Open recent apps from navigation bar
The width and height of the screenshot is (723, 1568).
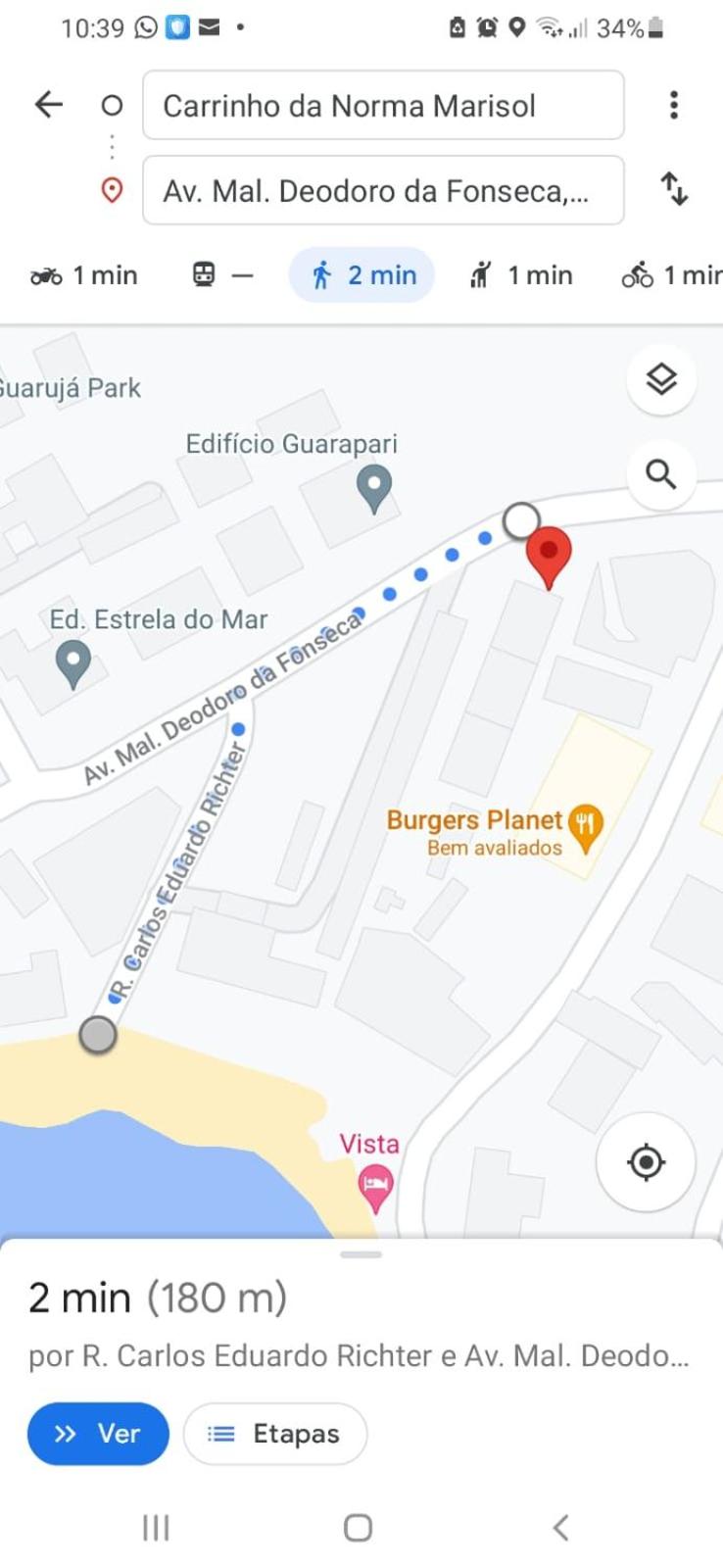[x=156, y=1527]
